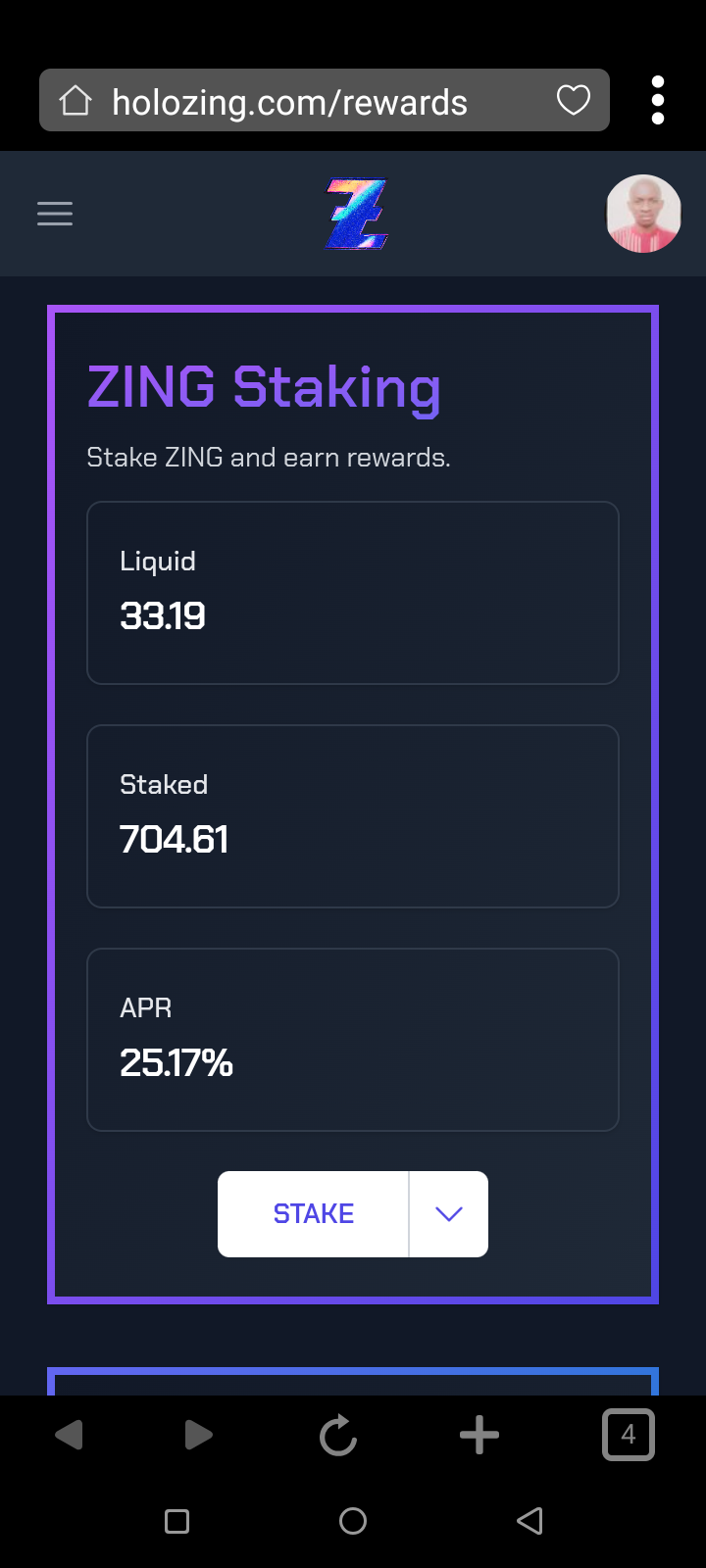
Task: Tap the STAKE button
Action: tap(313, 1213)
